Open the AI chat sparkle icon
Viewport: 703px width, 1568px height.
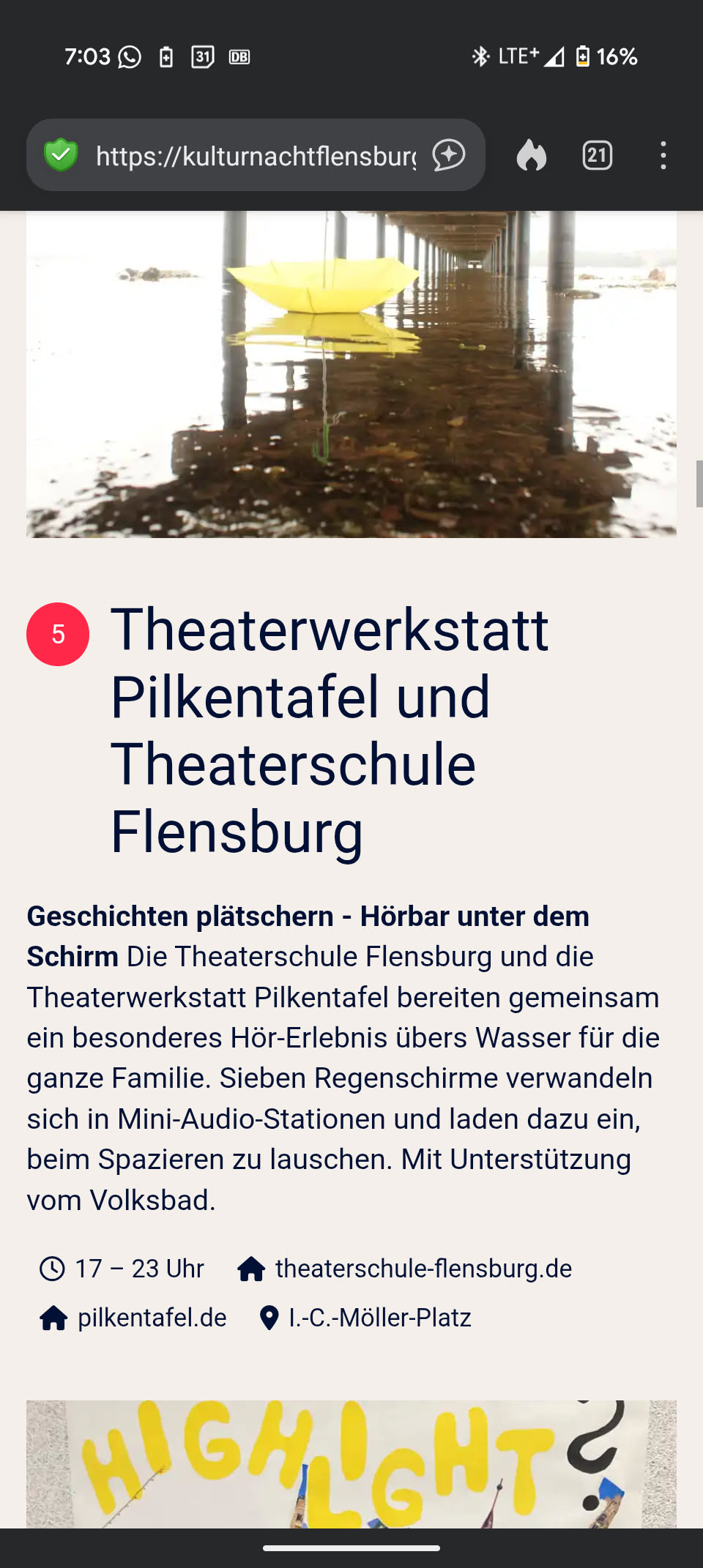coord(448,155)
